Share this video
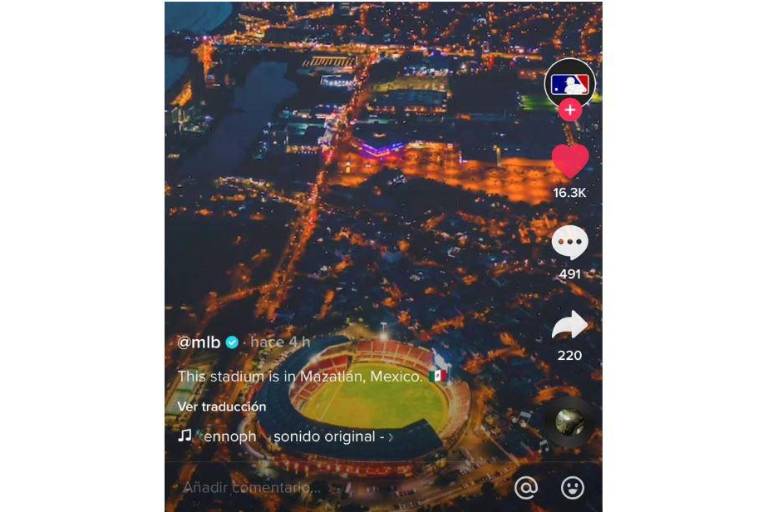 point(570,325)
